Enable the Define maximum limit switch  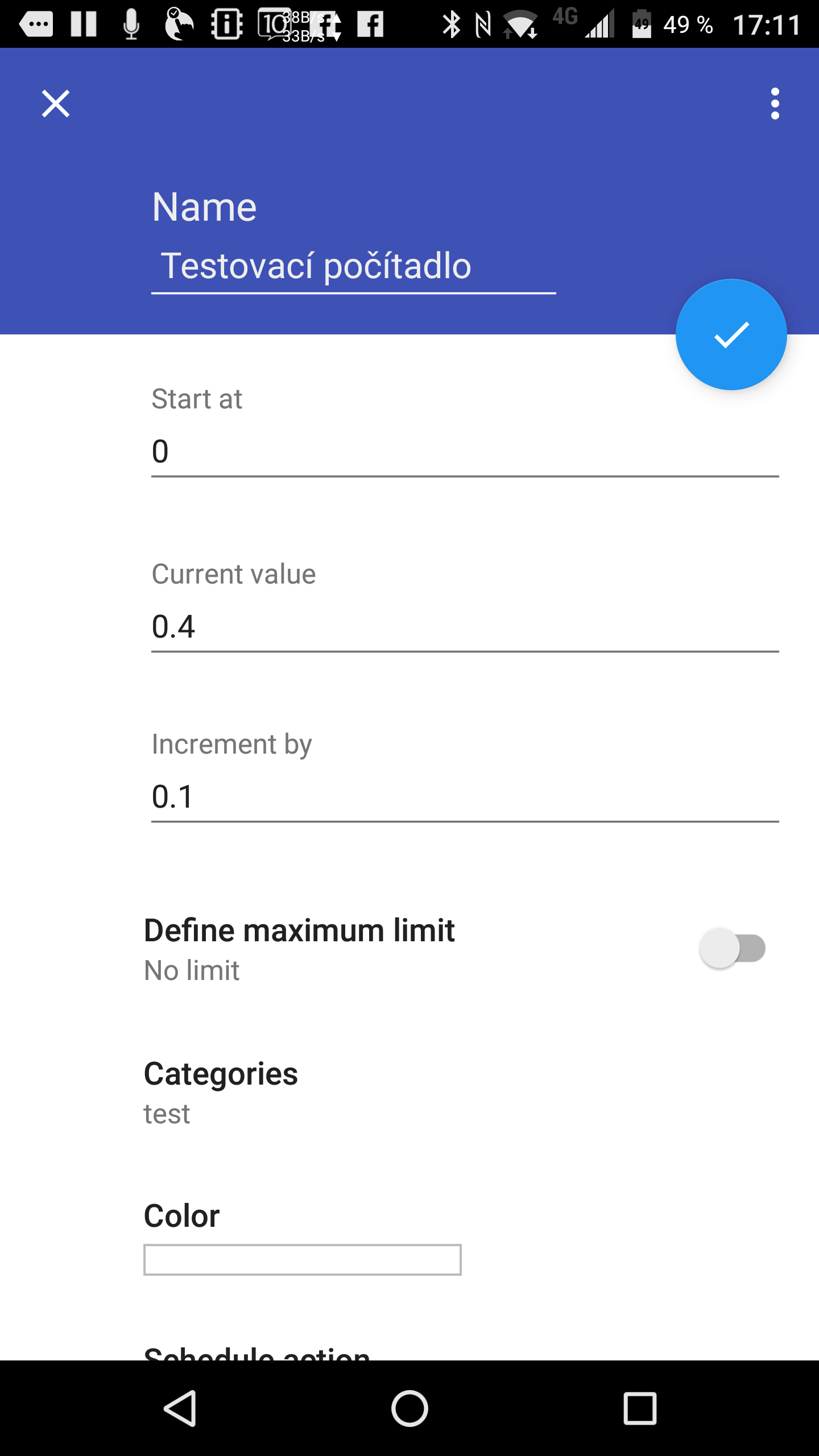pos(733,948)
